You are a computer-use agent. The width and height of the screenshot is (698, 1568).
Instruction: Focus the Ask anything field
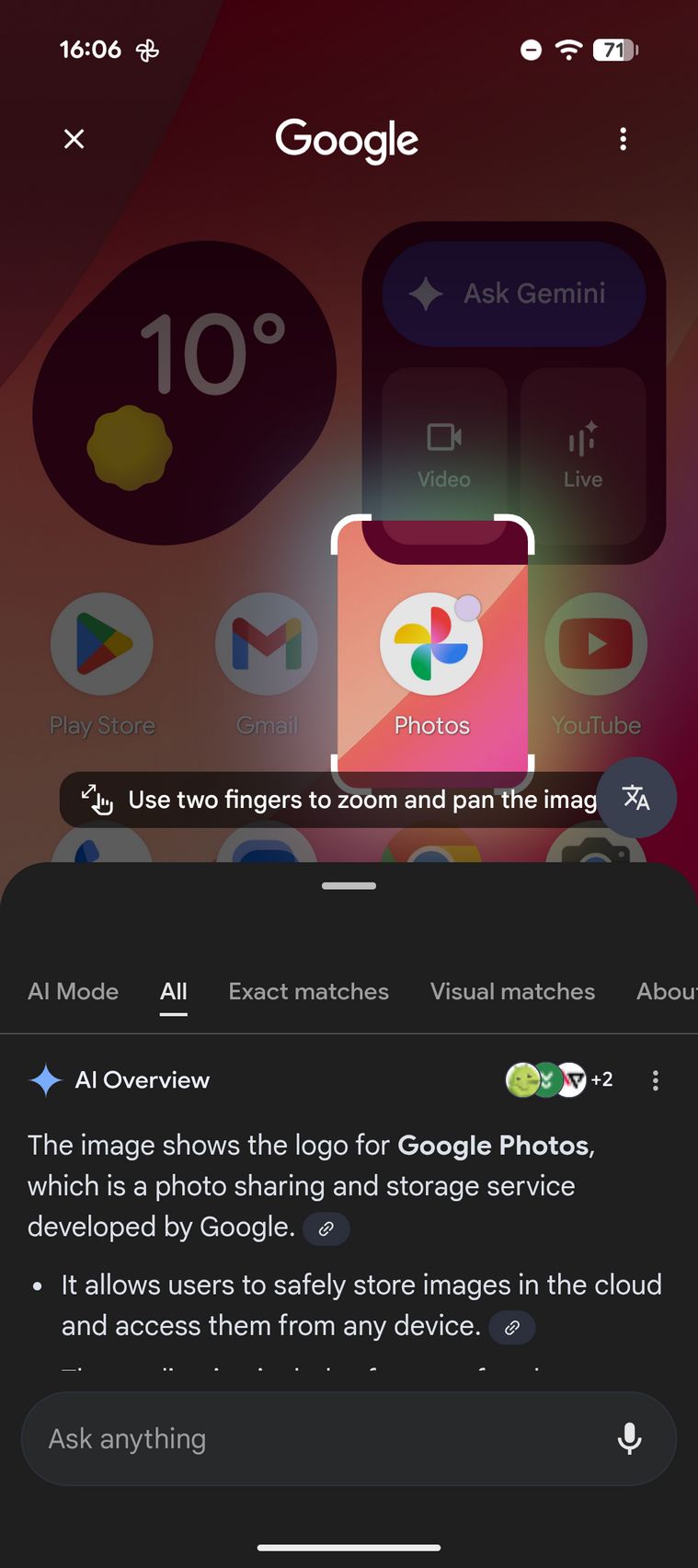point(313,1438)
